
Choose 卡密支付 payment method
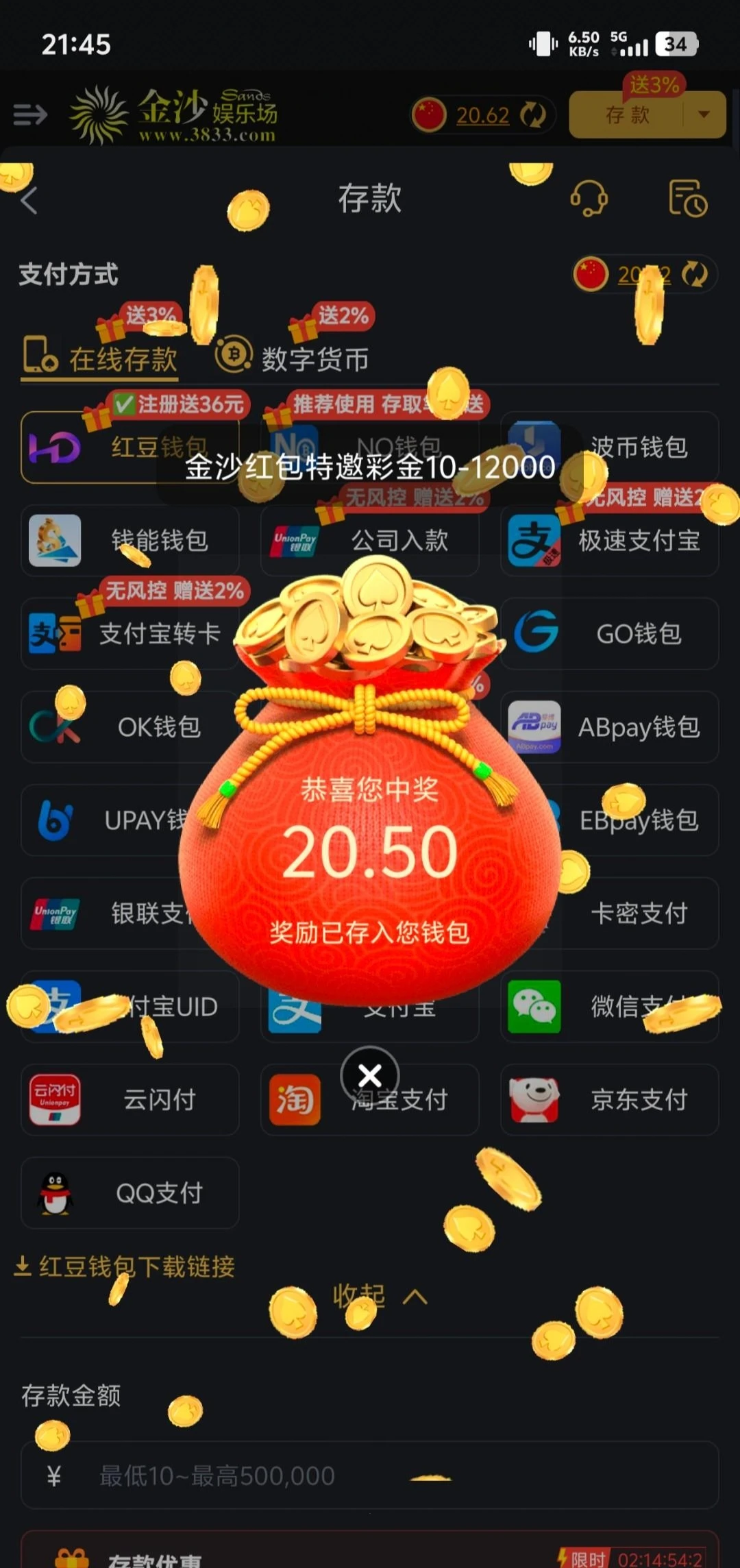(x=637, y=914)
